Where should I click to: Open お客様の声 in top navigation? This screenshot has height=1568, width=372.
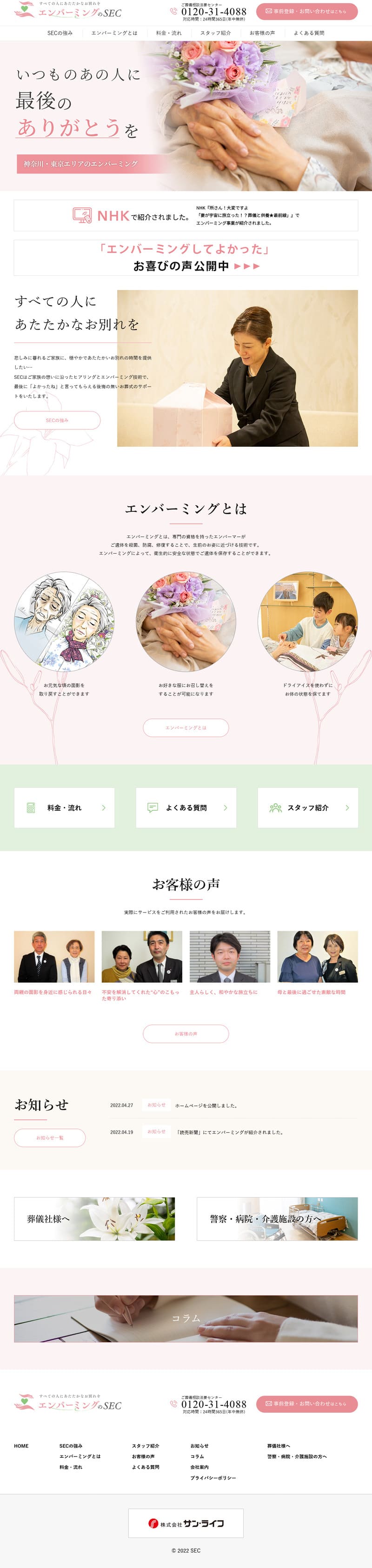pos(262,33)
